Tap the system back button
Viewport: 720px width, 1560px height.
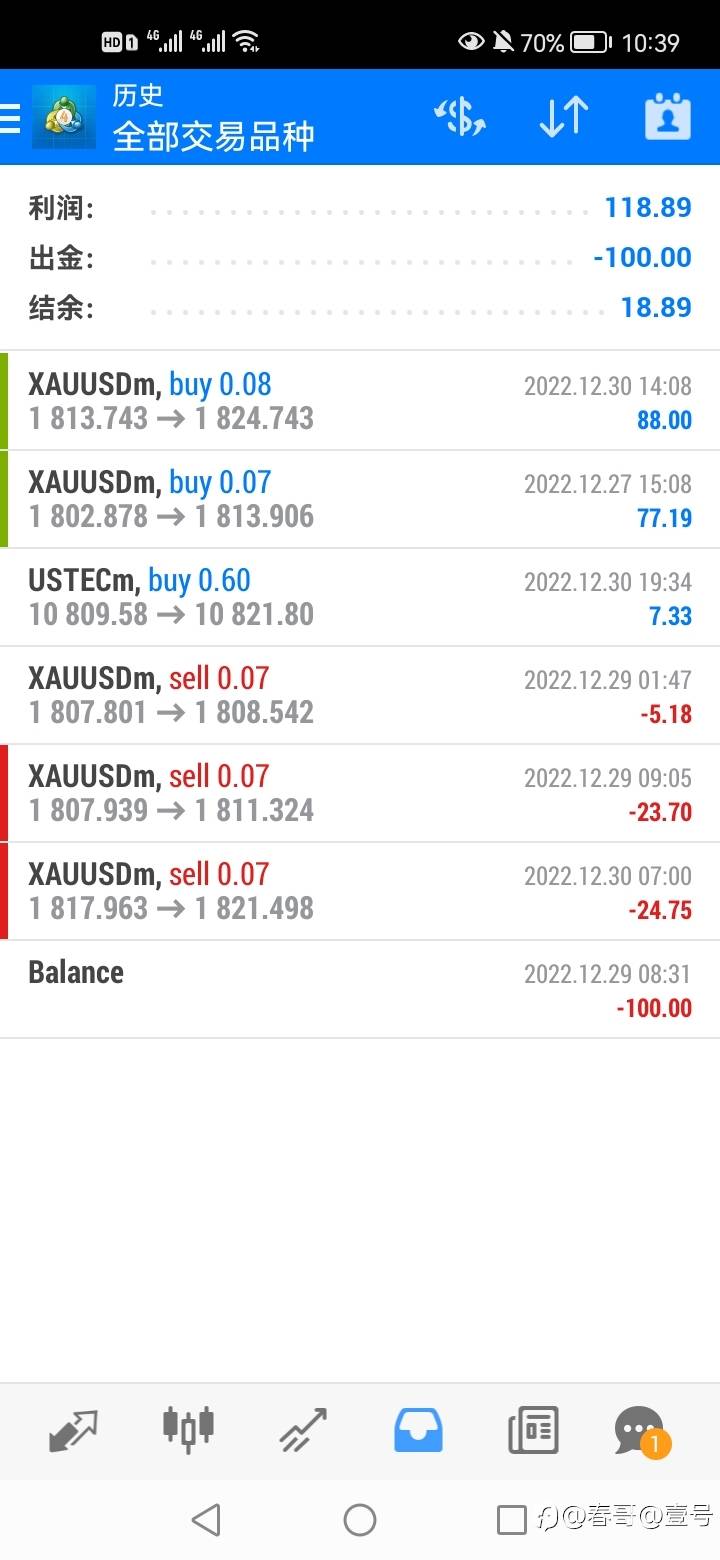pyautogui.click(x=206, y=1520)
